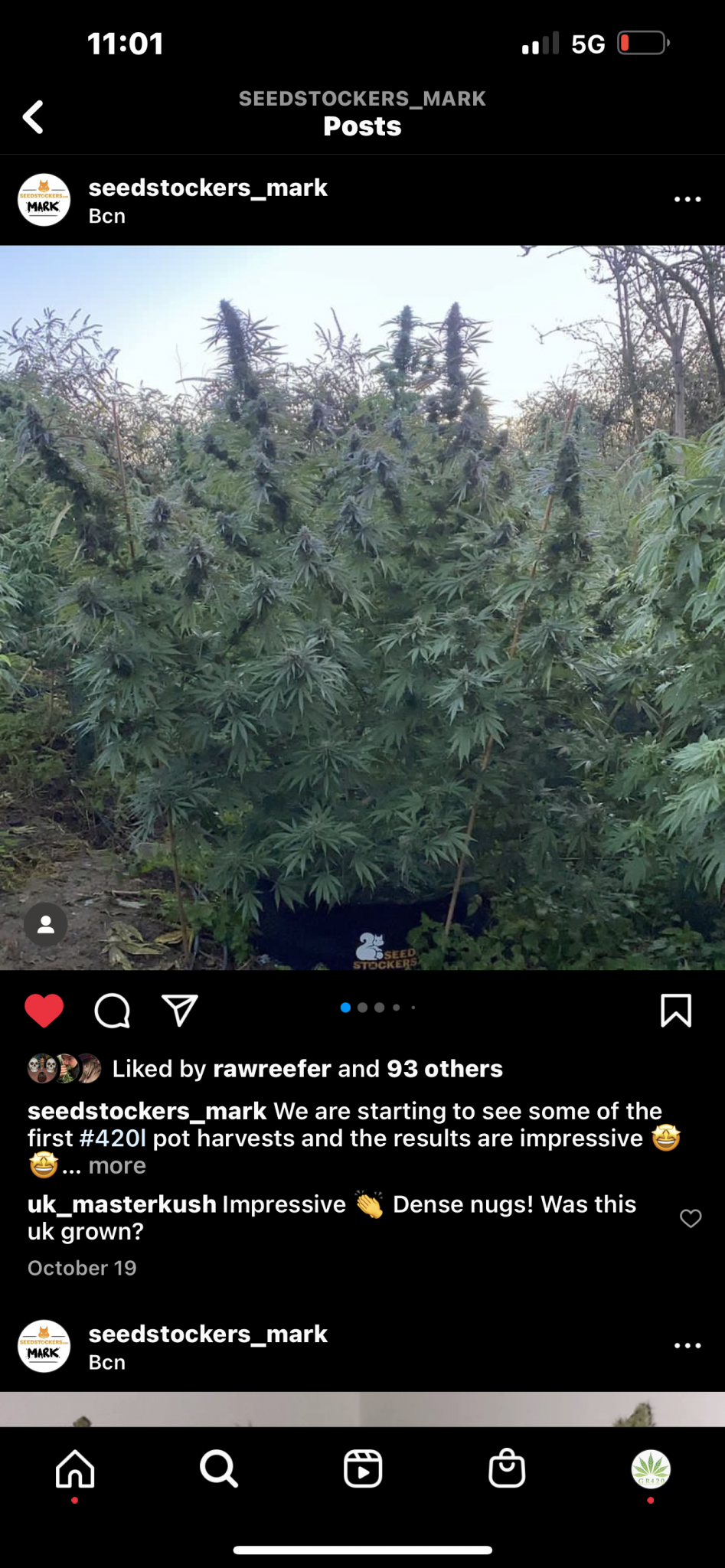Screen dimensions: 725x1568
Task: Like the comment from uk_masterkush
Action: click(691, 1218)
